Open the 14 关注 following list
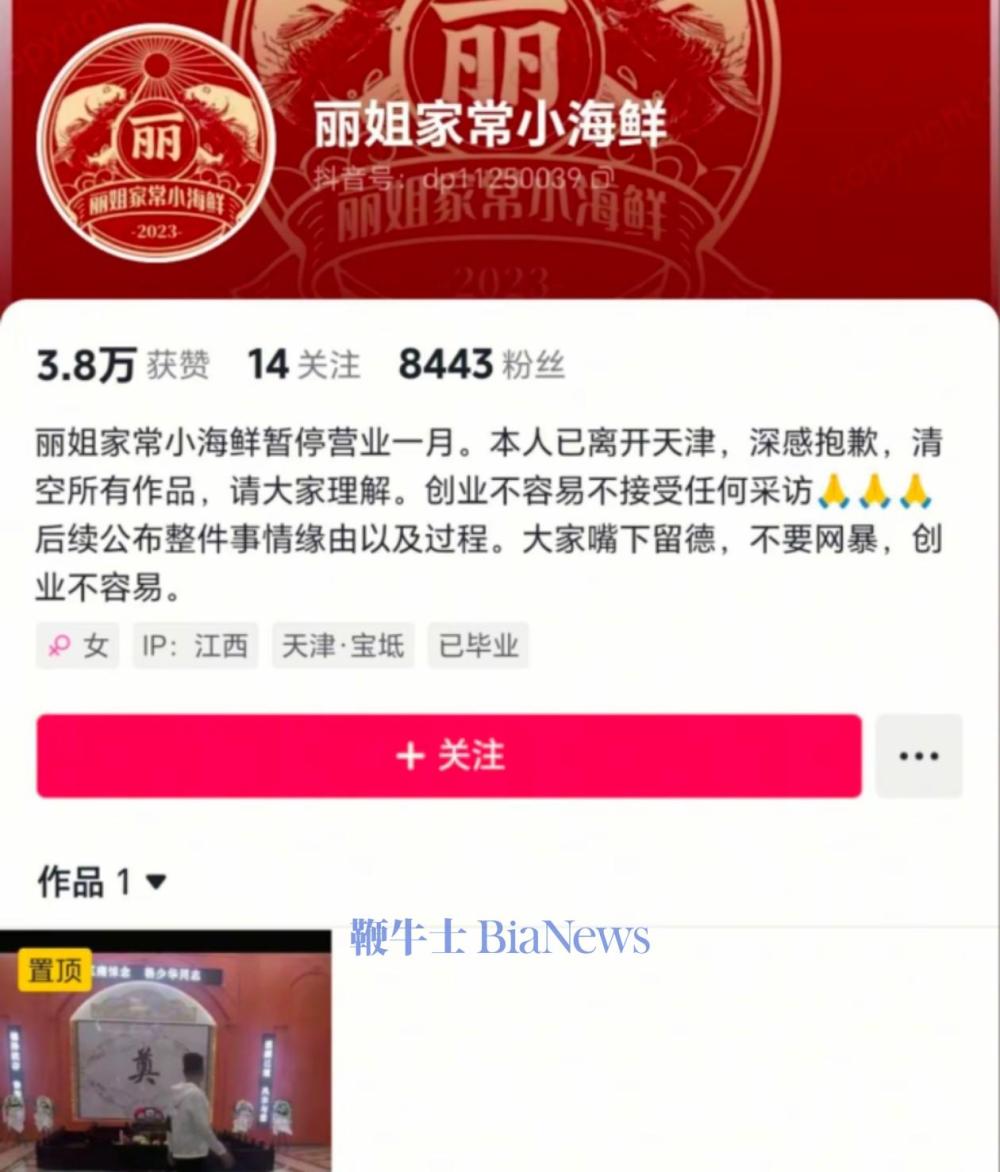 tap(303, 365)
